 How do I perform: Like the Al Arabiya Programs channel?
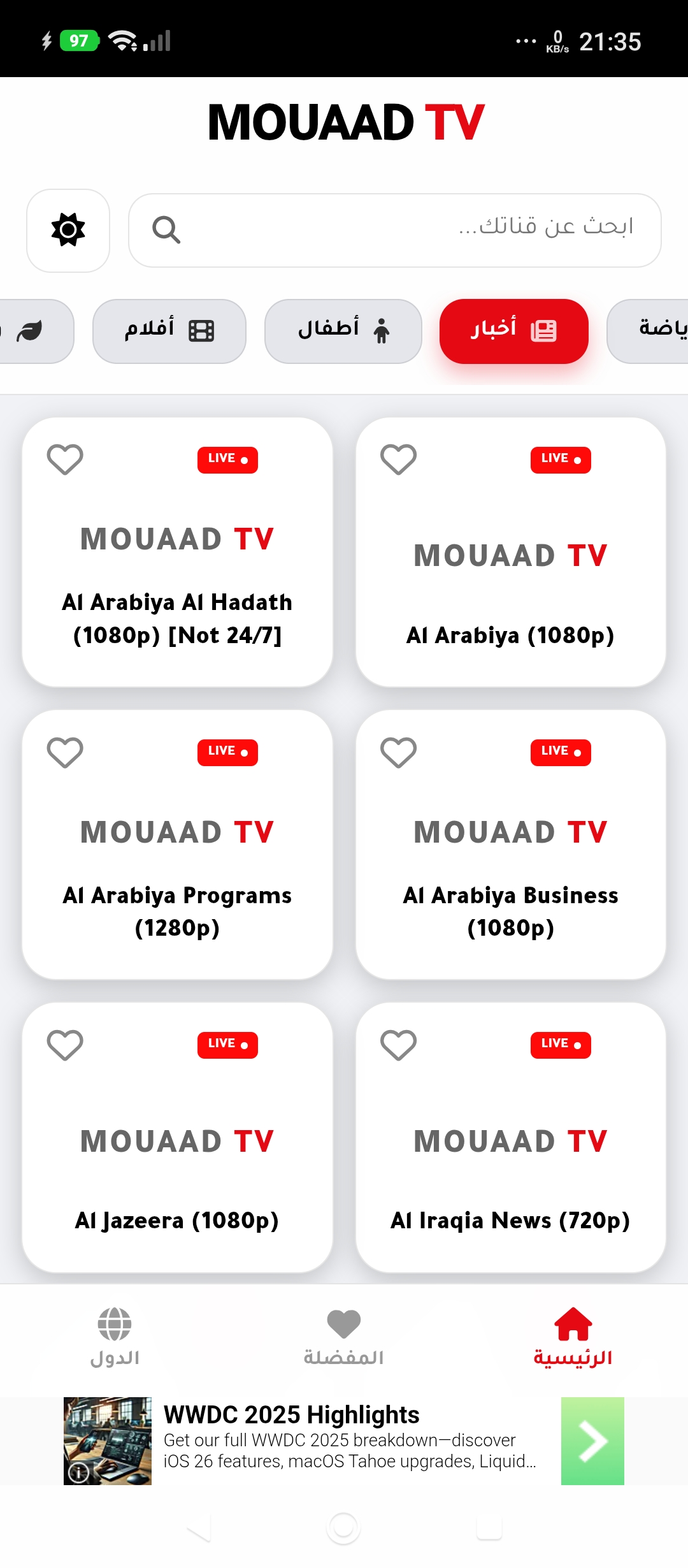[65, 752]
